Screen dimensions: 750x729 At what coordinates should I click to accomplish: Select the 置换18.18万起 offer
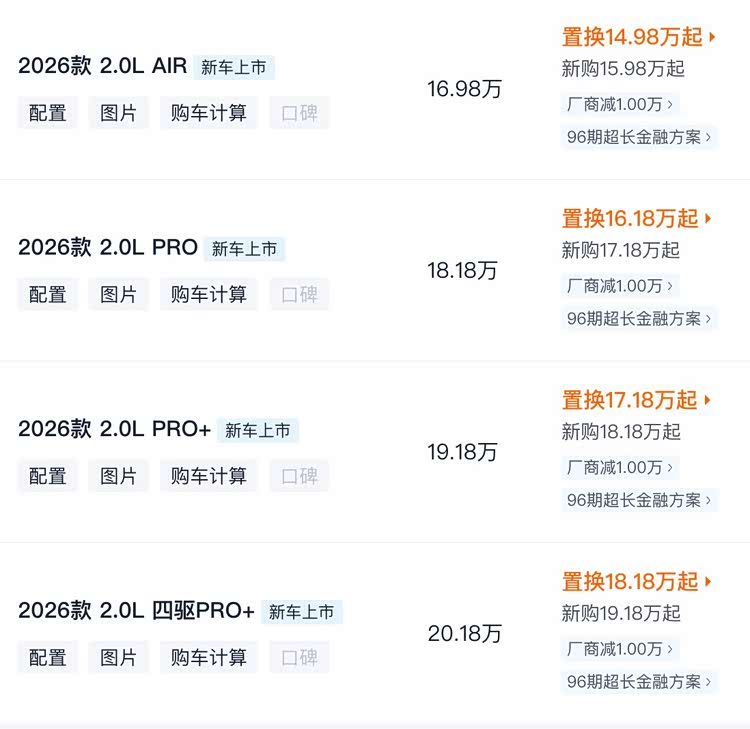click(x=636, y=581)
